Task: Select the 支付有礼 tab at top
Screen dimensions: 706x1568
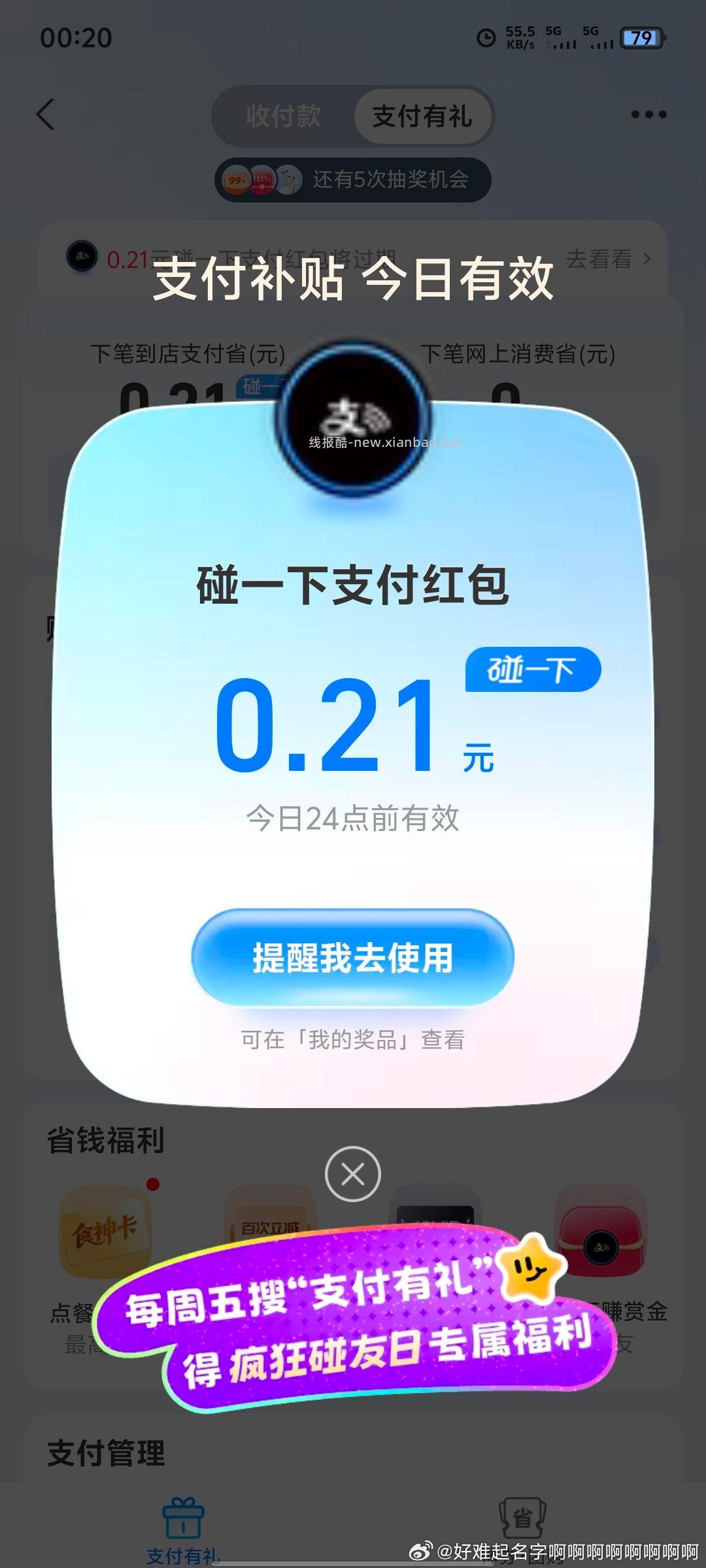Action: (x=424, y=116)
